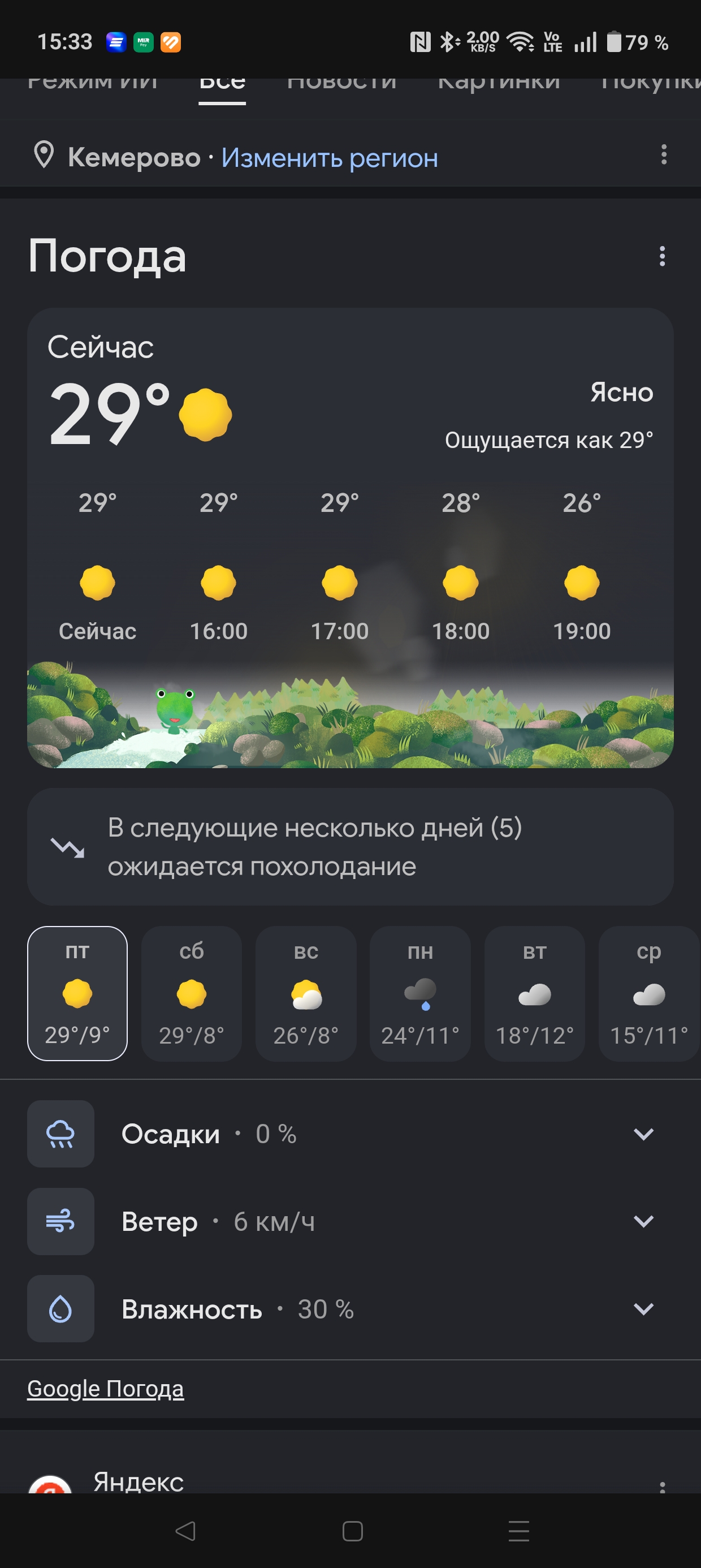The width and height of the screenshot is (701, 1568).
Task: Open the overflow menu next to Кемерово
Action: point(664,154)
